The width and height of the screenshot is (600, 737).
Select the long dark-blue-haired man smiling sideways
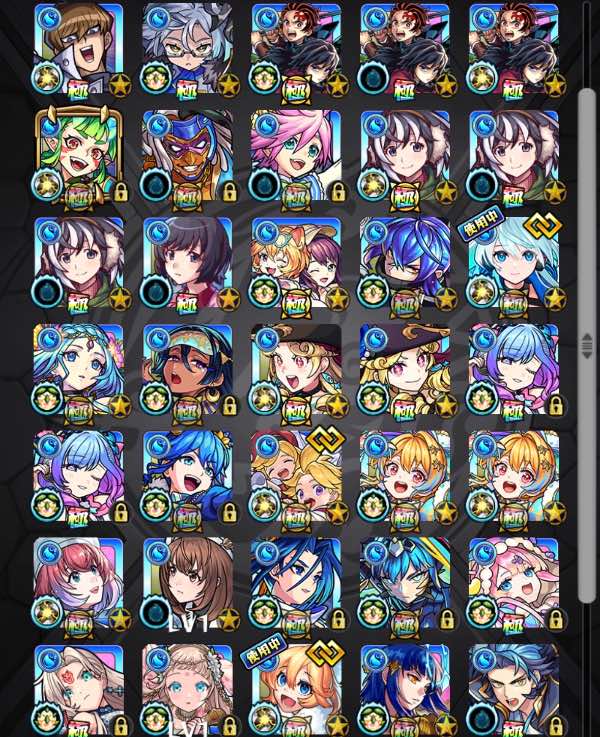[296, 584]
